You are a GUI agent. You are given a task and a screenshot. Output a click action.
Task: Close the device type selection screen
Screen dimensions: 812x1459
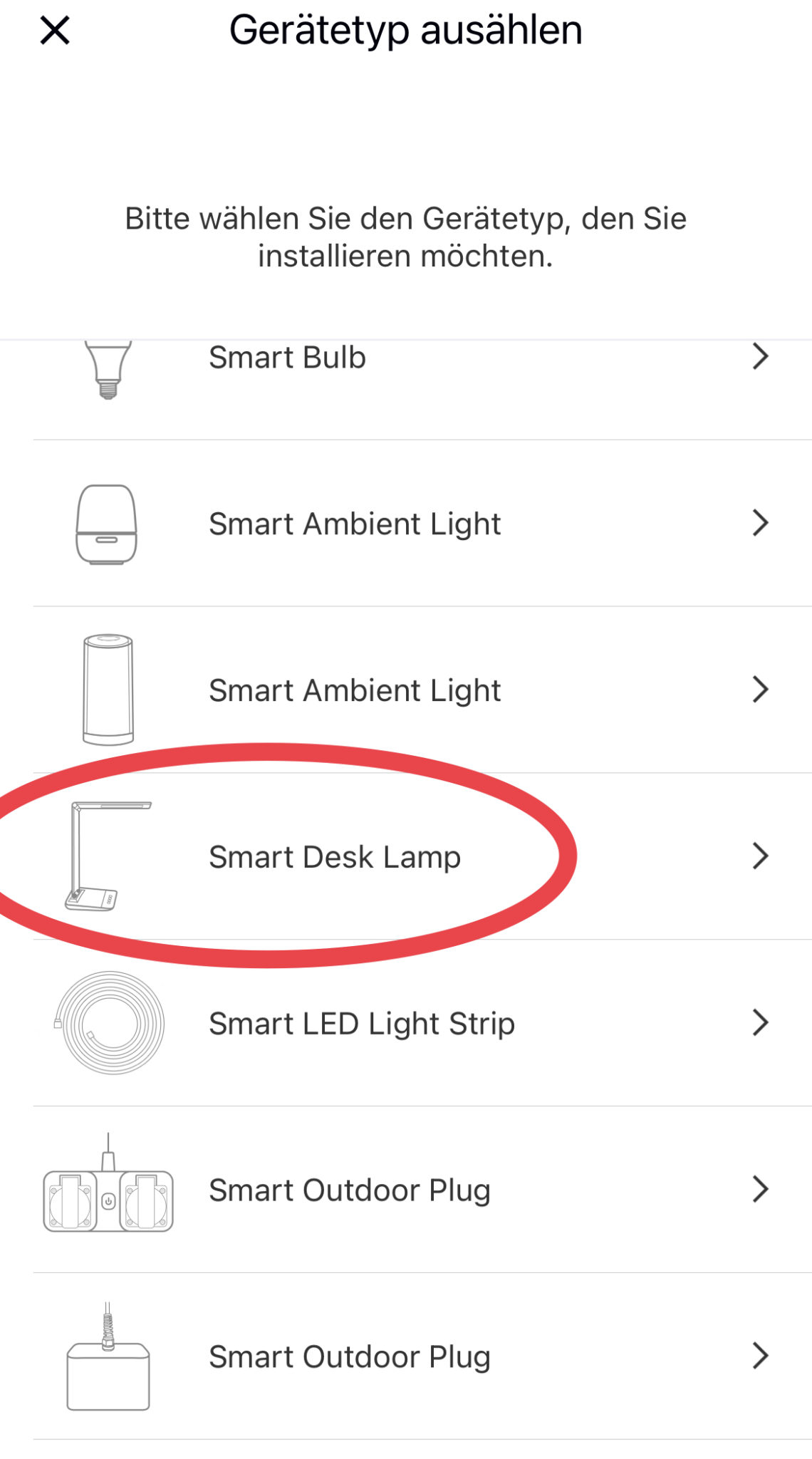pyautogui.click(x=55, y=31)
